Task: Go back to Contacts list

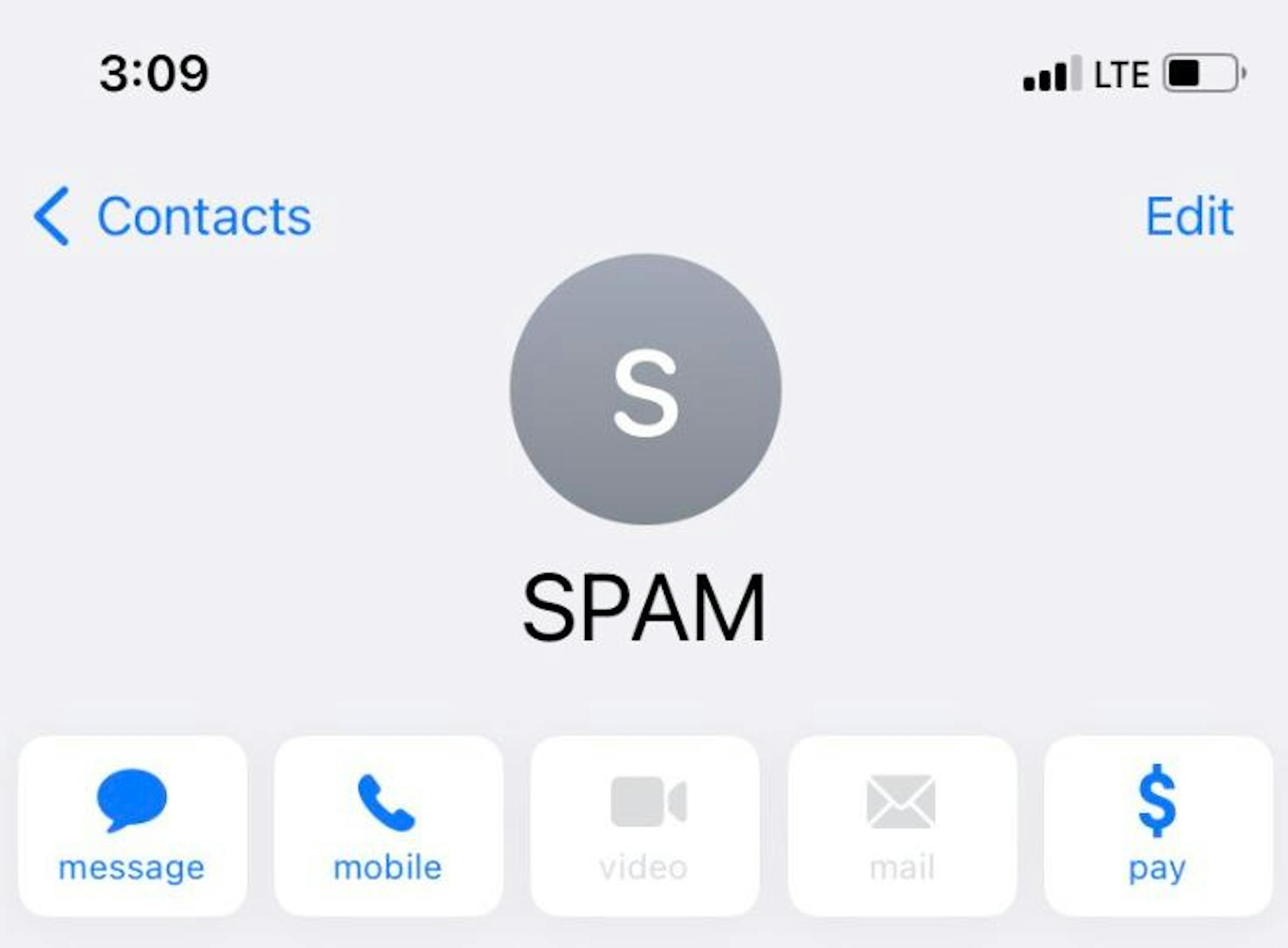Action: [173, 216]
